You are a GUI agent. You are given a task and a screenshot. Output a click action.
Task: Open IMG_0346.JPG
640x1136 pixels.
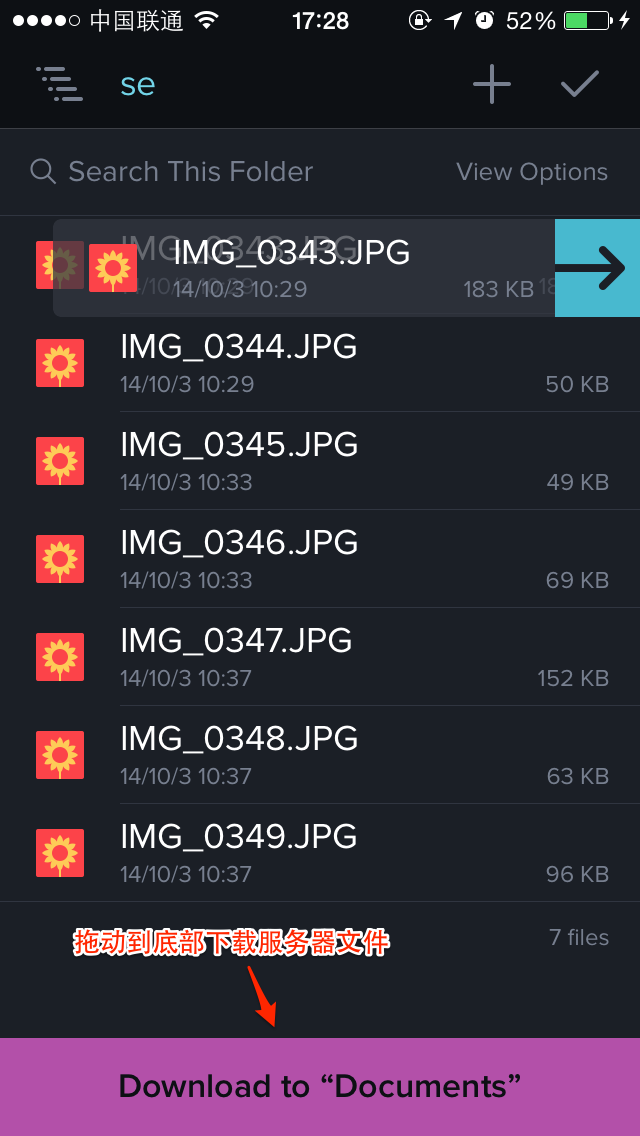point(320,559)
